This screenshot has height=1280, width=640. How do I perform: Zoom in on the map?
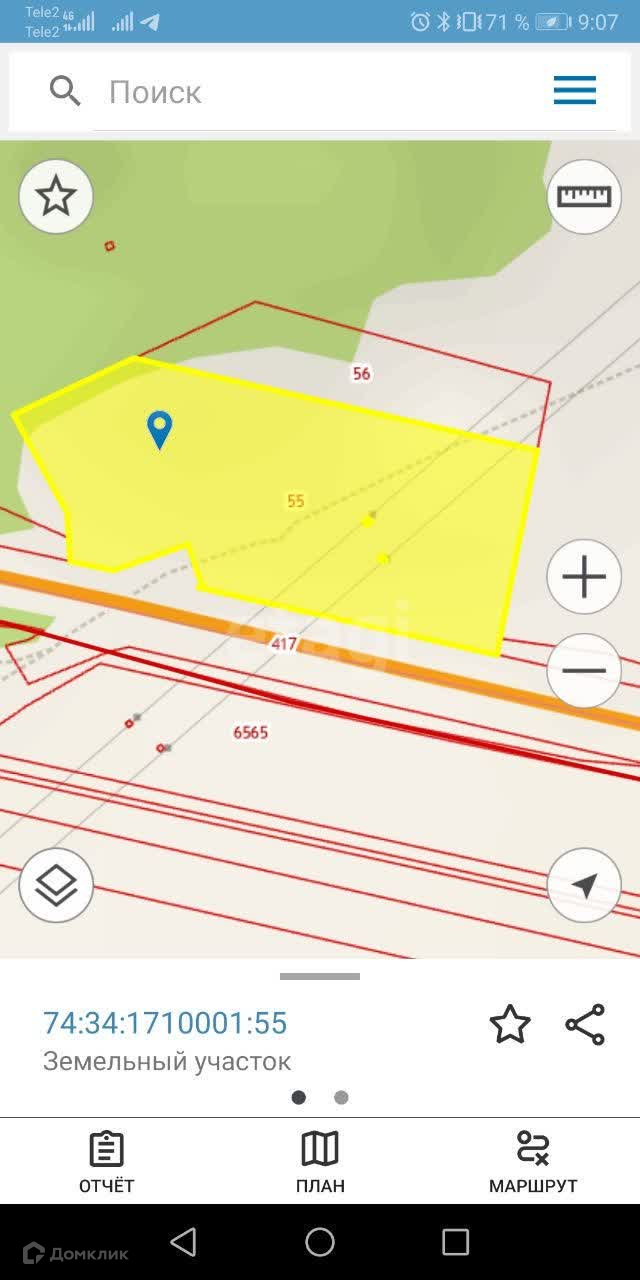pyautogui.click(x=584, y=577)
